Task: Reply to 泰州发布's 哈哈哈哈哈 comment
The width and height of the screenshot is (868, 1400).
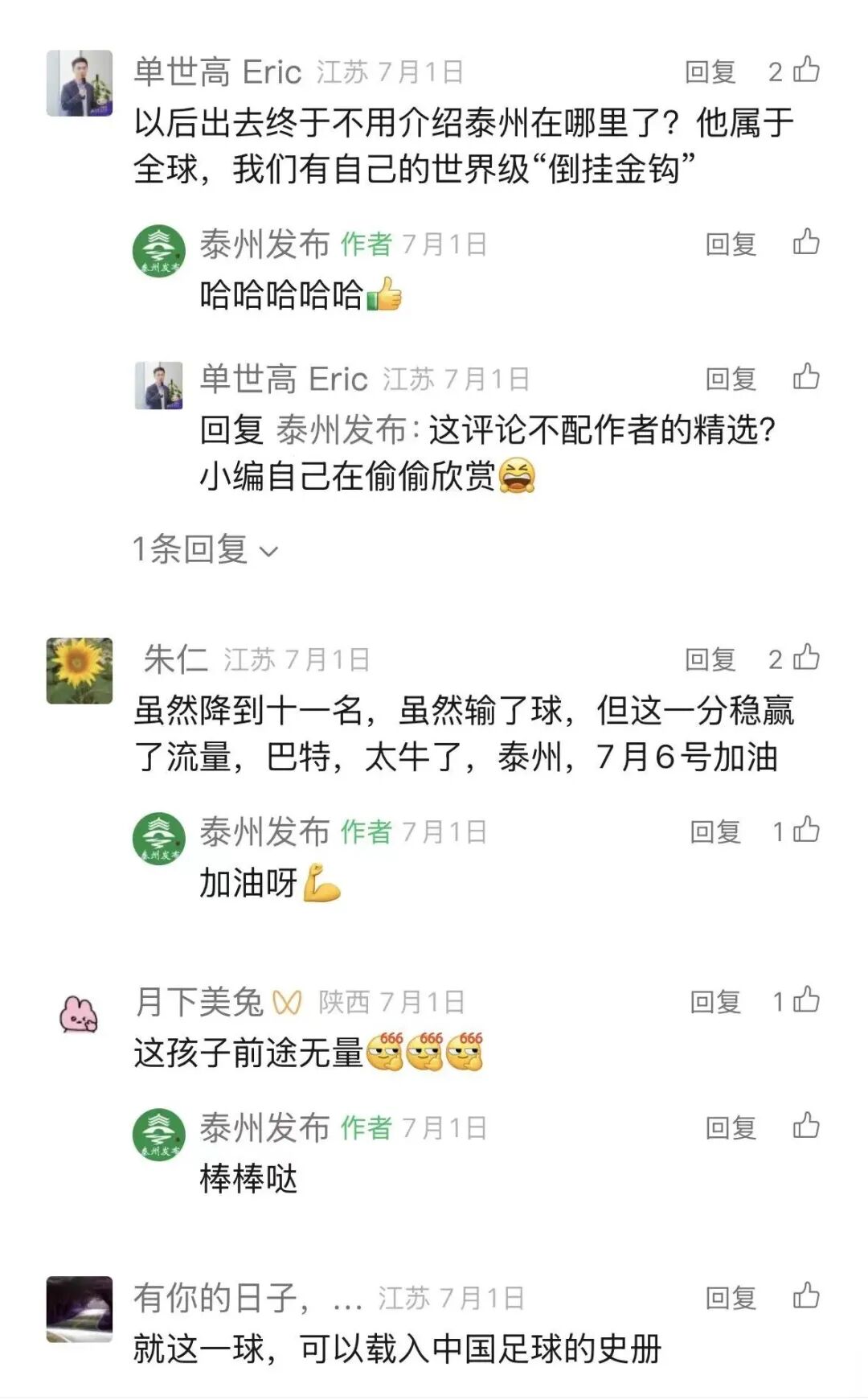Action: click(731, 244)
